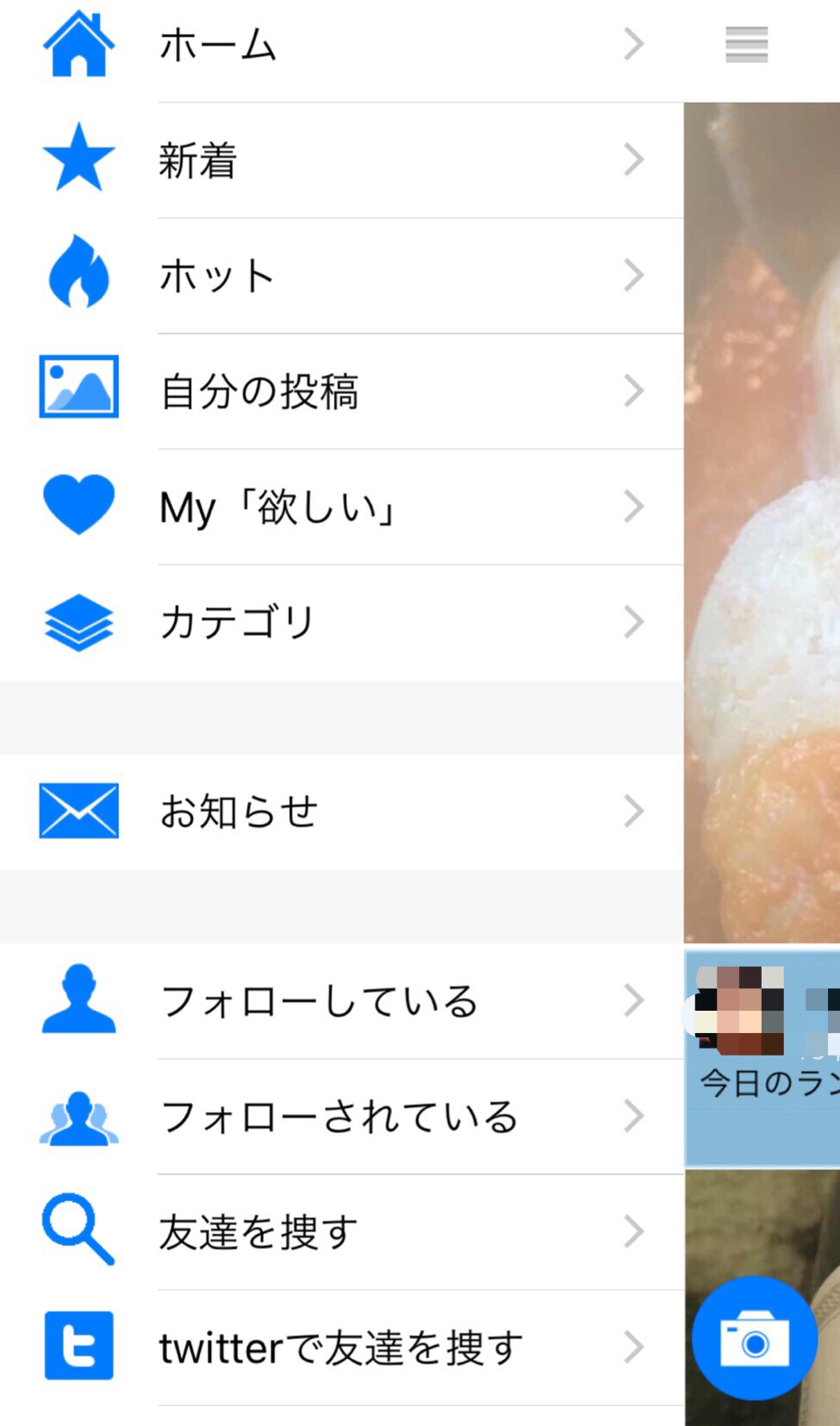This screenshot has height=1426, width=840.
Task: View 自分の投稿 posts
Action: tap(341, 391)
